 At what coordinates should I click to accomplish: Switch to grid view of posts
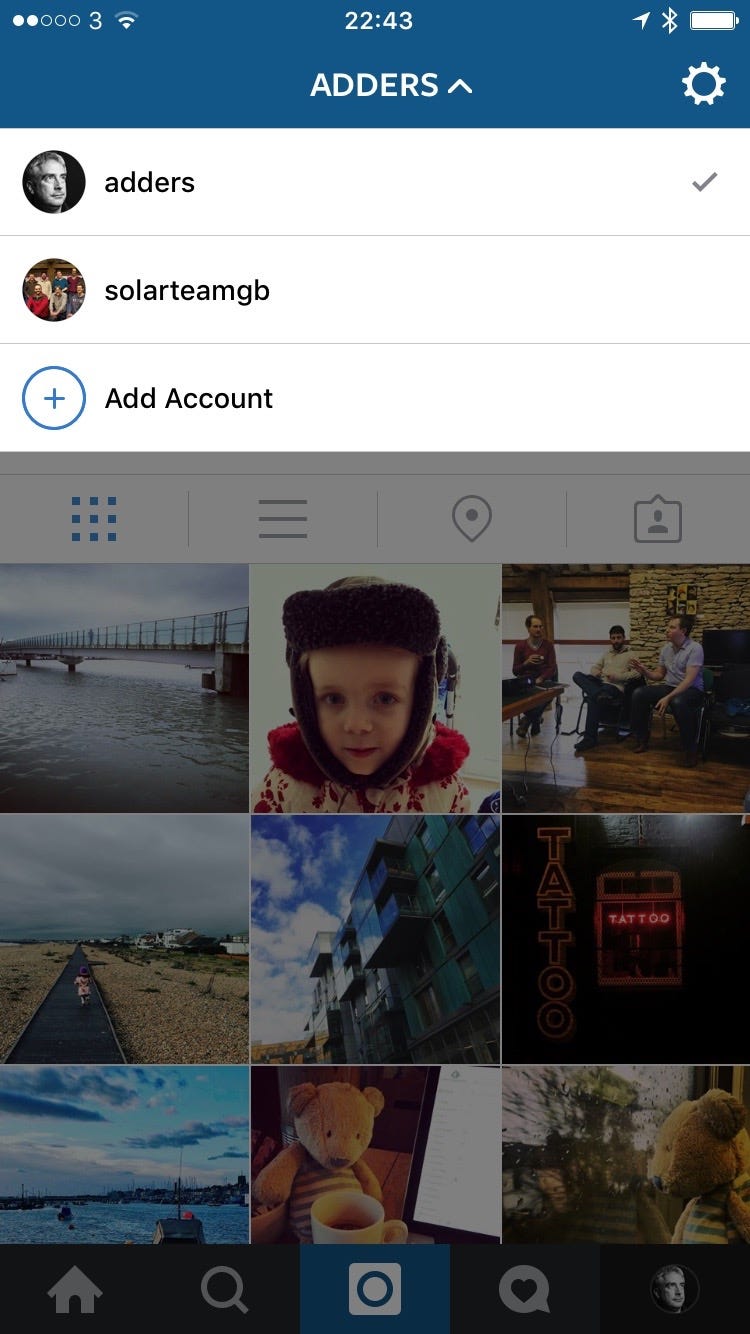[x=94, y=519]
